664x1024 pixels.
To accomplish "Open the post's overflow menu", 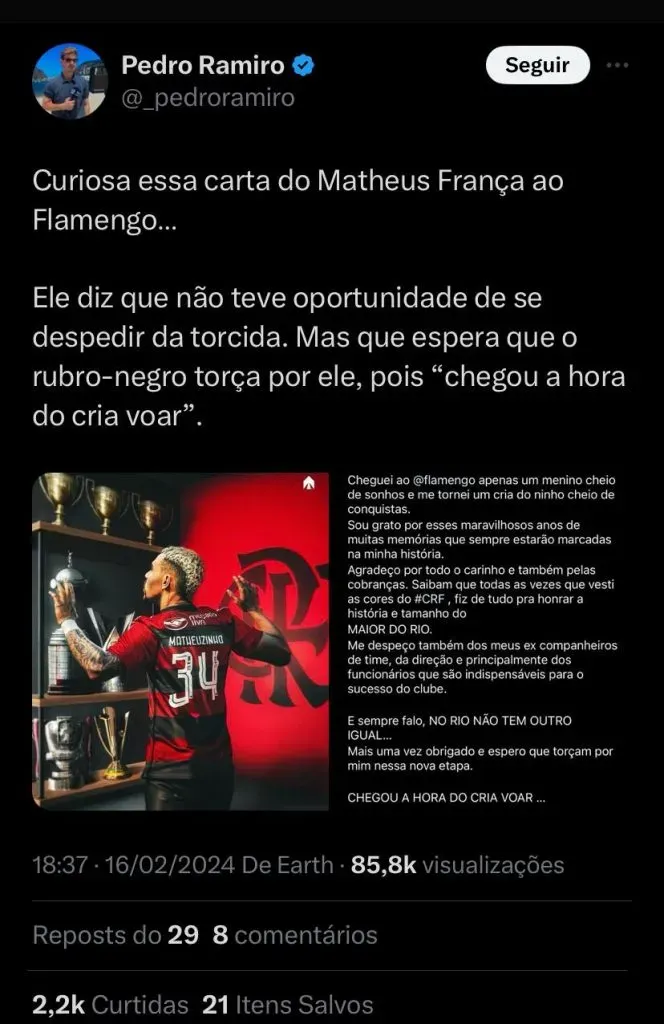I will coord(618,66).
